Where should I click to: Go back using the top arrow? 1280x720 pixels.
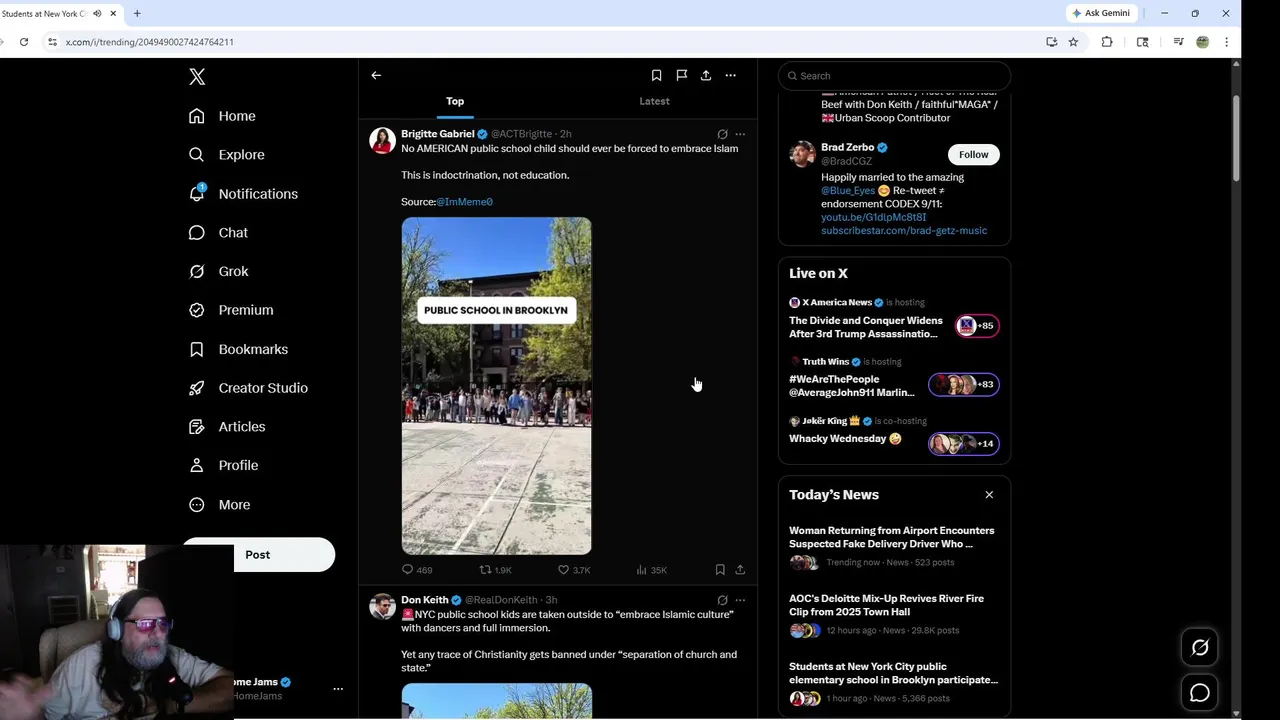coord(376,75)
